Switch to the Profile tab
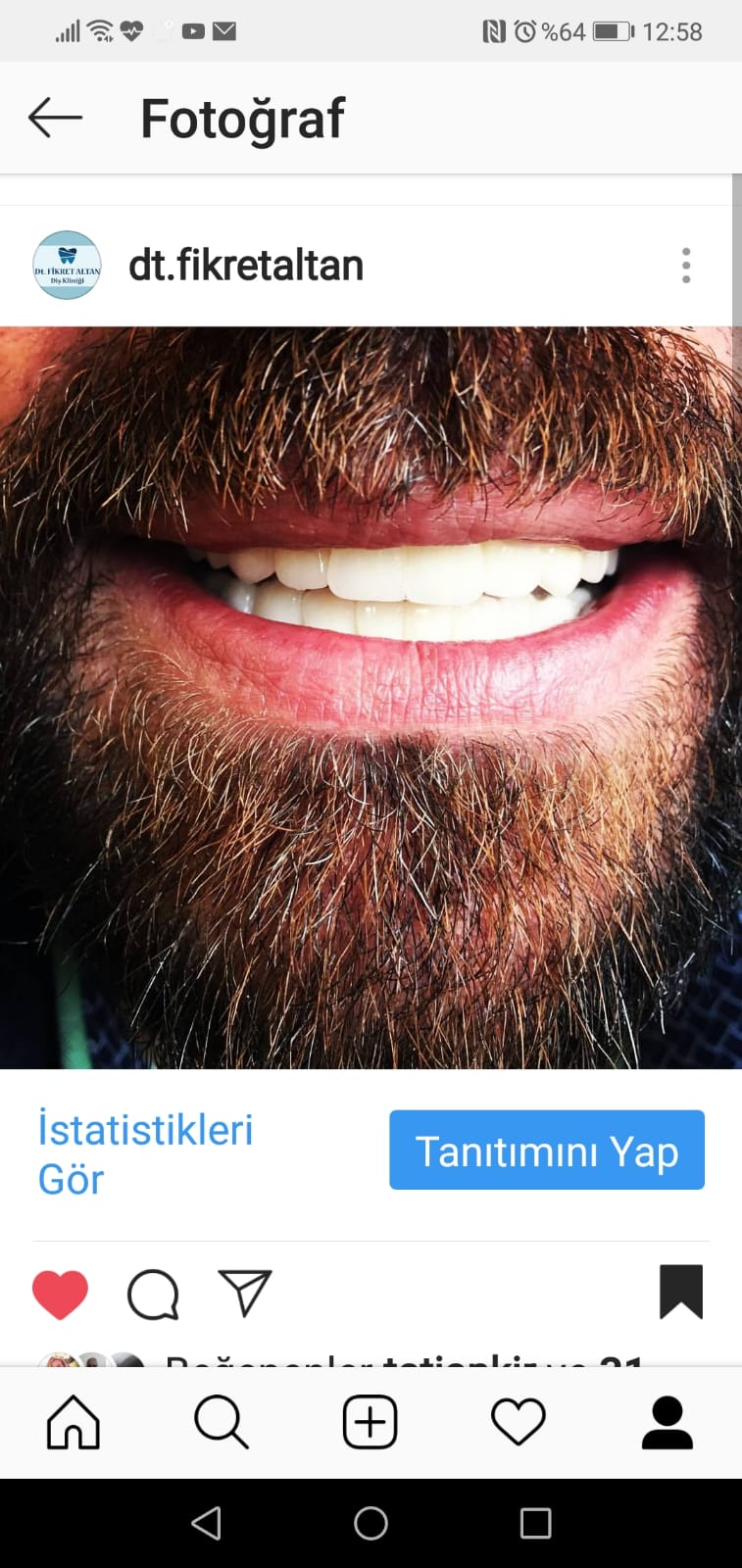Screen dimensions: 742x1568 667,1422
